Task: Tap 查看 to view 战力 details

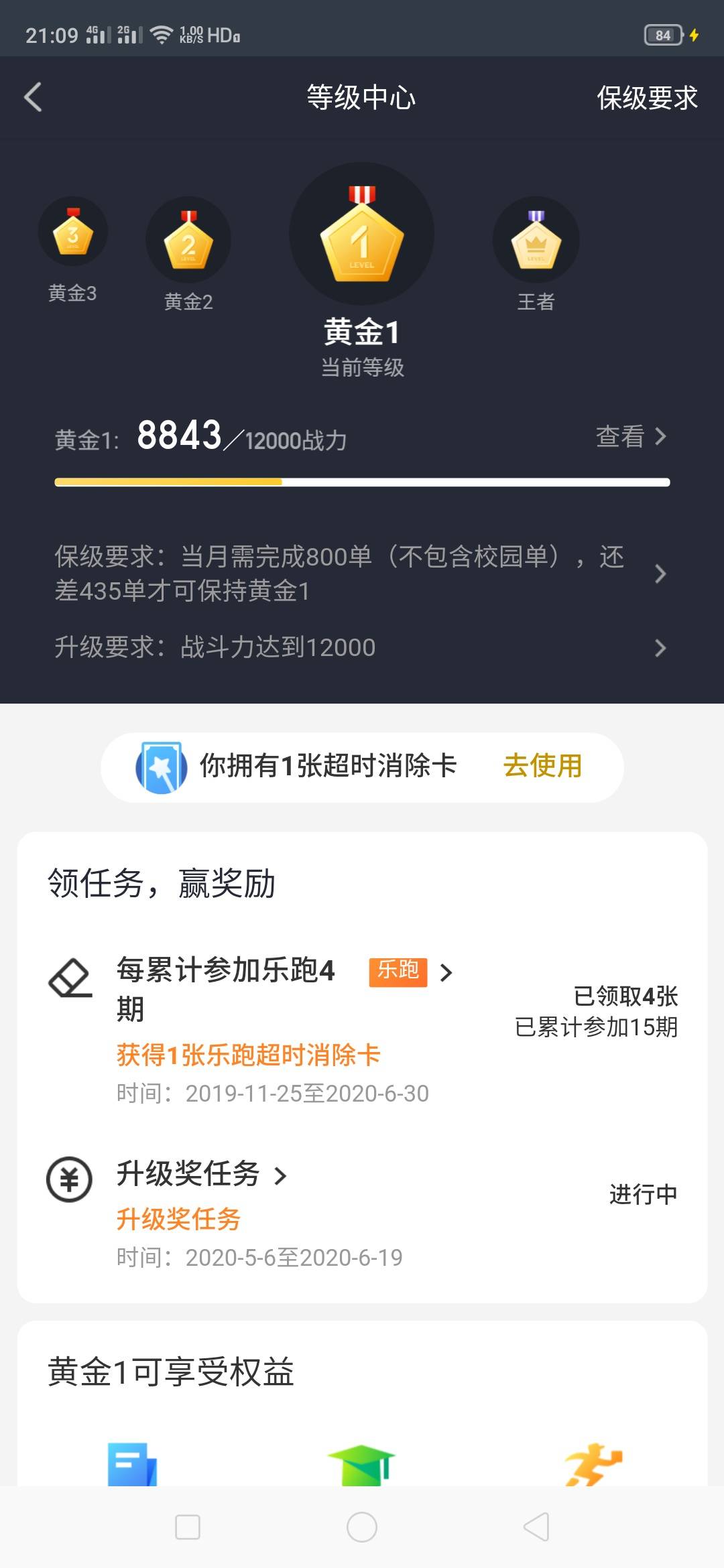Action: pyautogui.click(x=631, y=437)
